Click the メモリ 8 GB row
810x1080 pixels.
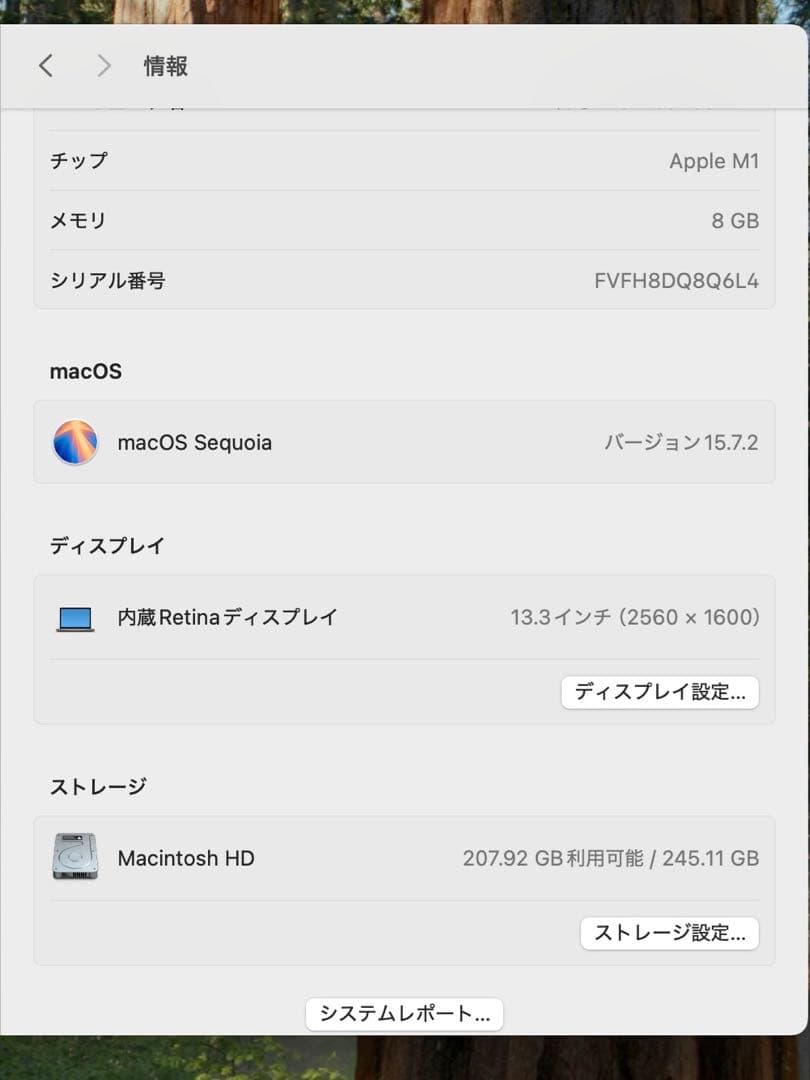coord(404,221)
